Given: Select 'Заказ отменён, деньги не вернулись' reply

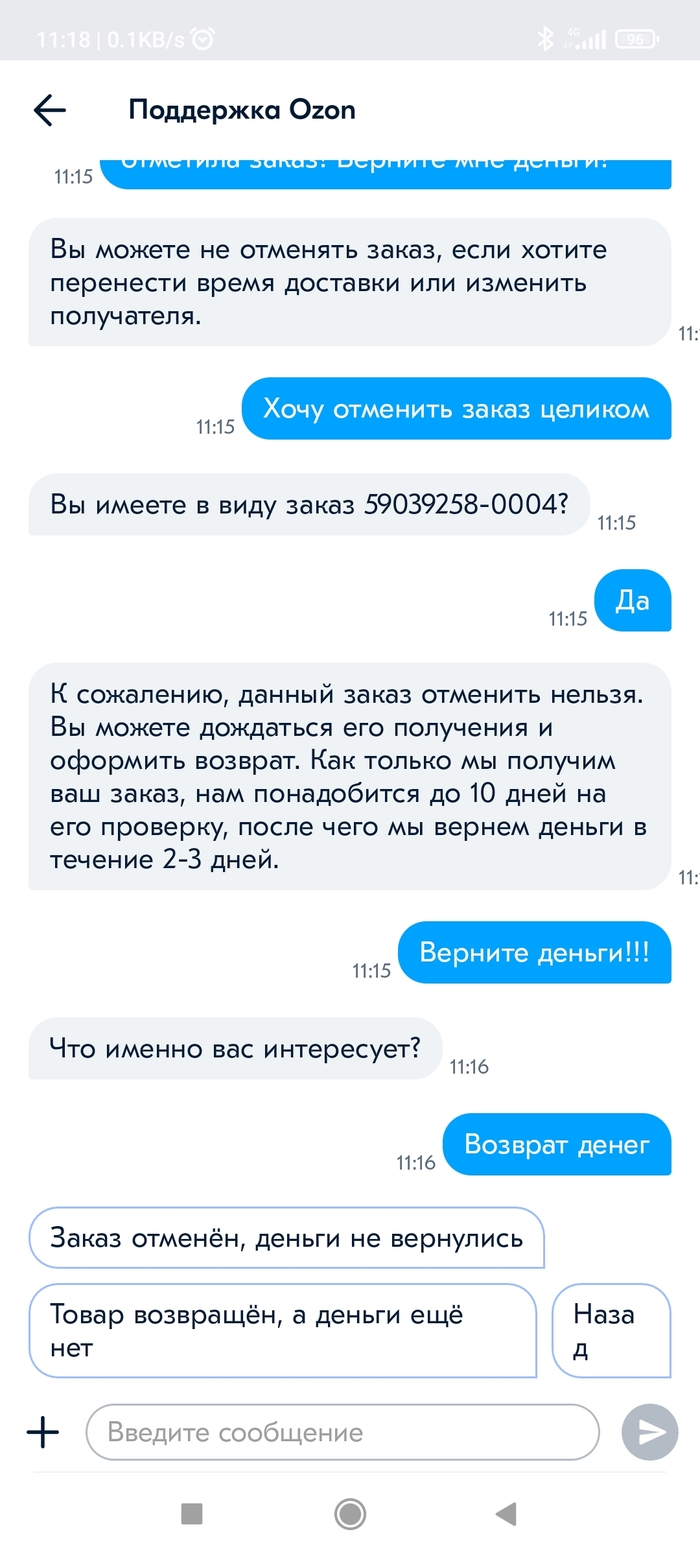Looking at the screenshot, I should click(286, 1238).
